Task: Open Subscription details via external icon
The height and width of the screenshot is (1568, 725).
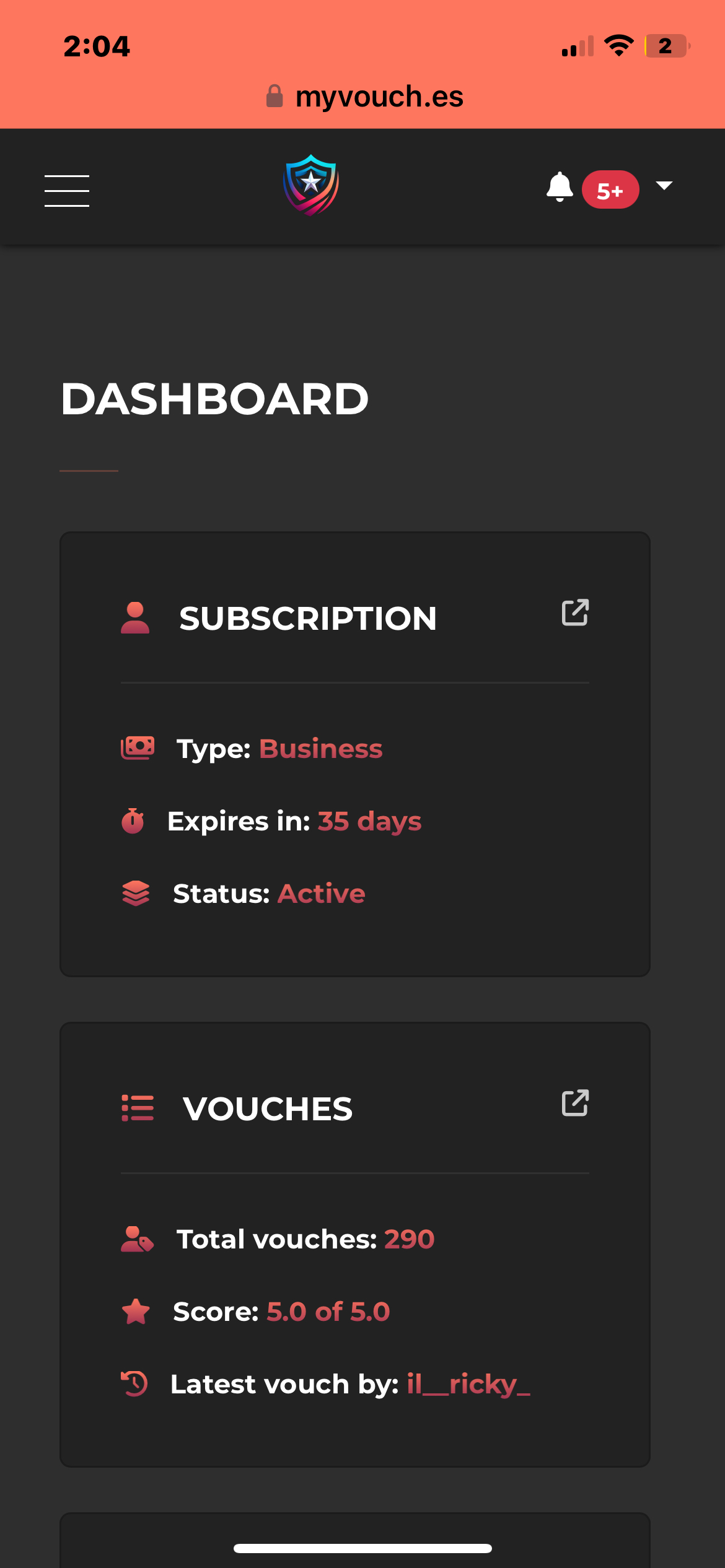Action: tap(575, 612)
